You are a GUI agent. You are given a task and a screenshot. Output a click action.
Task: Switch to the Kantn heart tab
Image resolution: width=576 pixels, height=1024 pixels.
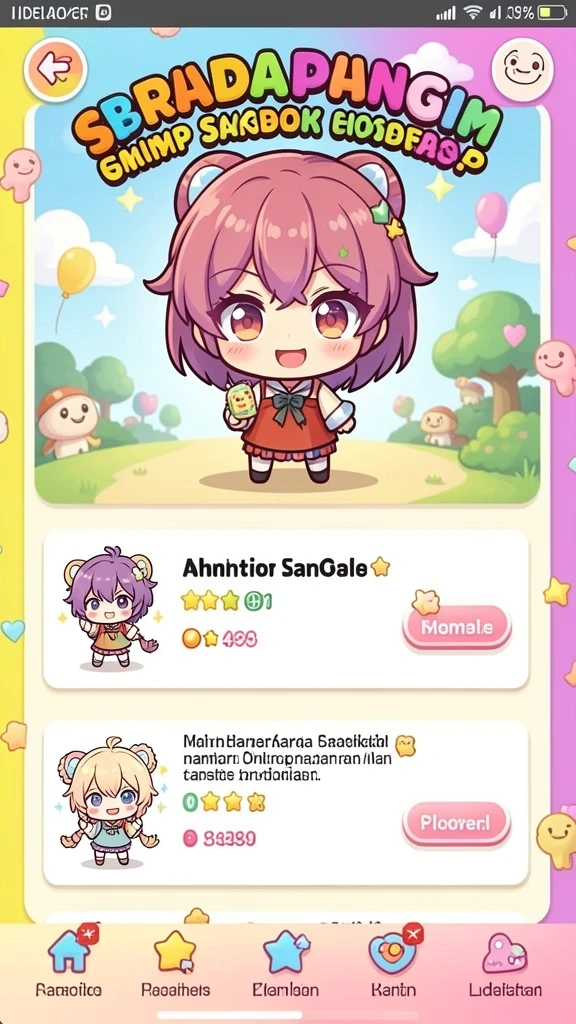coord(392,964)
